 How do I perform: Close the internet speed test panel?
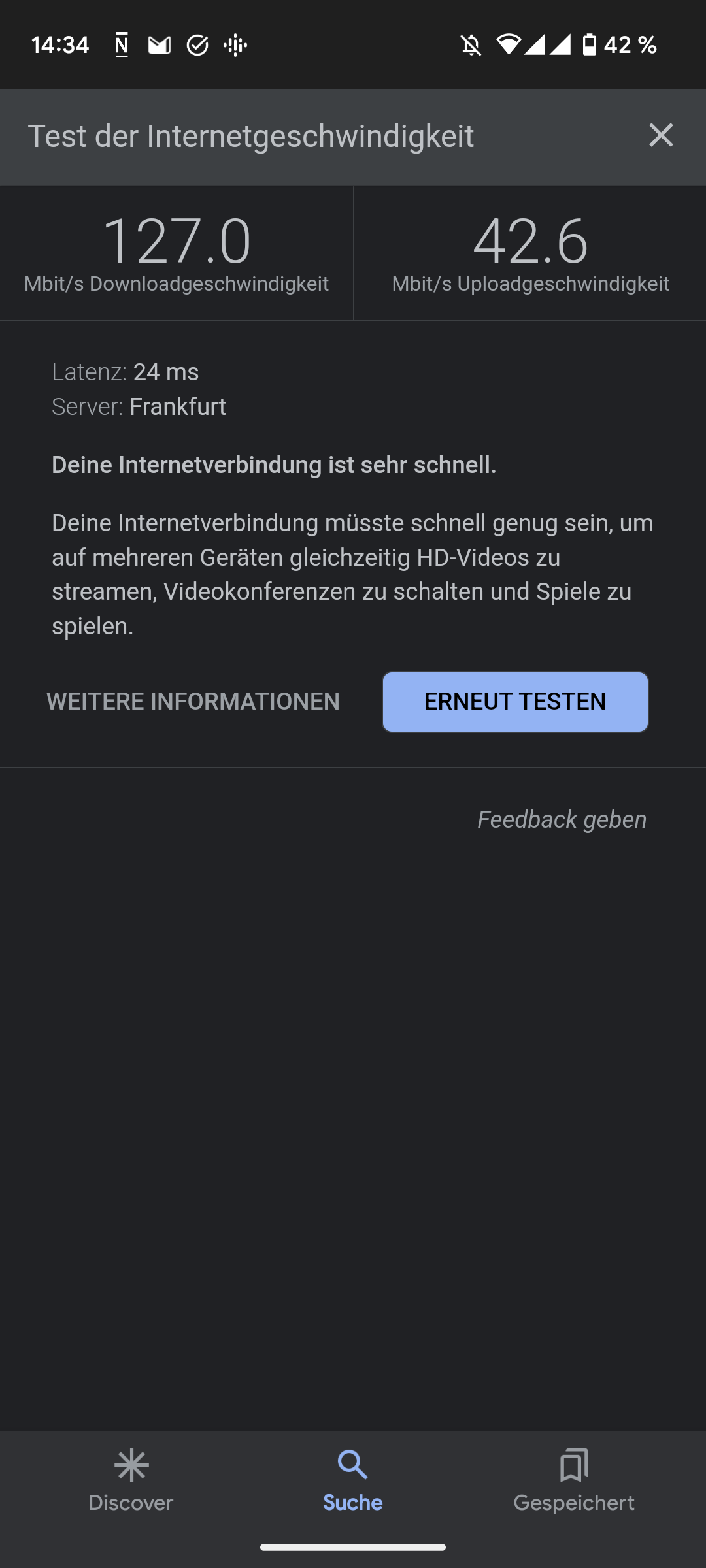(661, 135)
